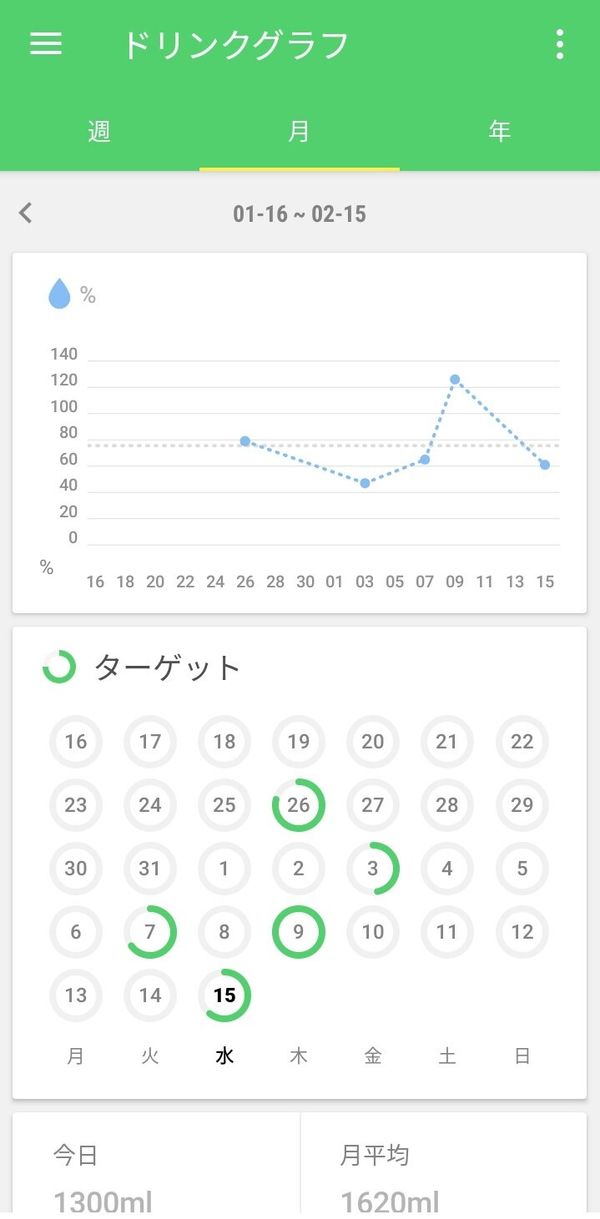Choose day 9 in the target calendar
600x1219 pixels.
point(298,932)
